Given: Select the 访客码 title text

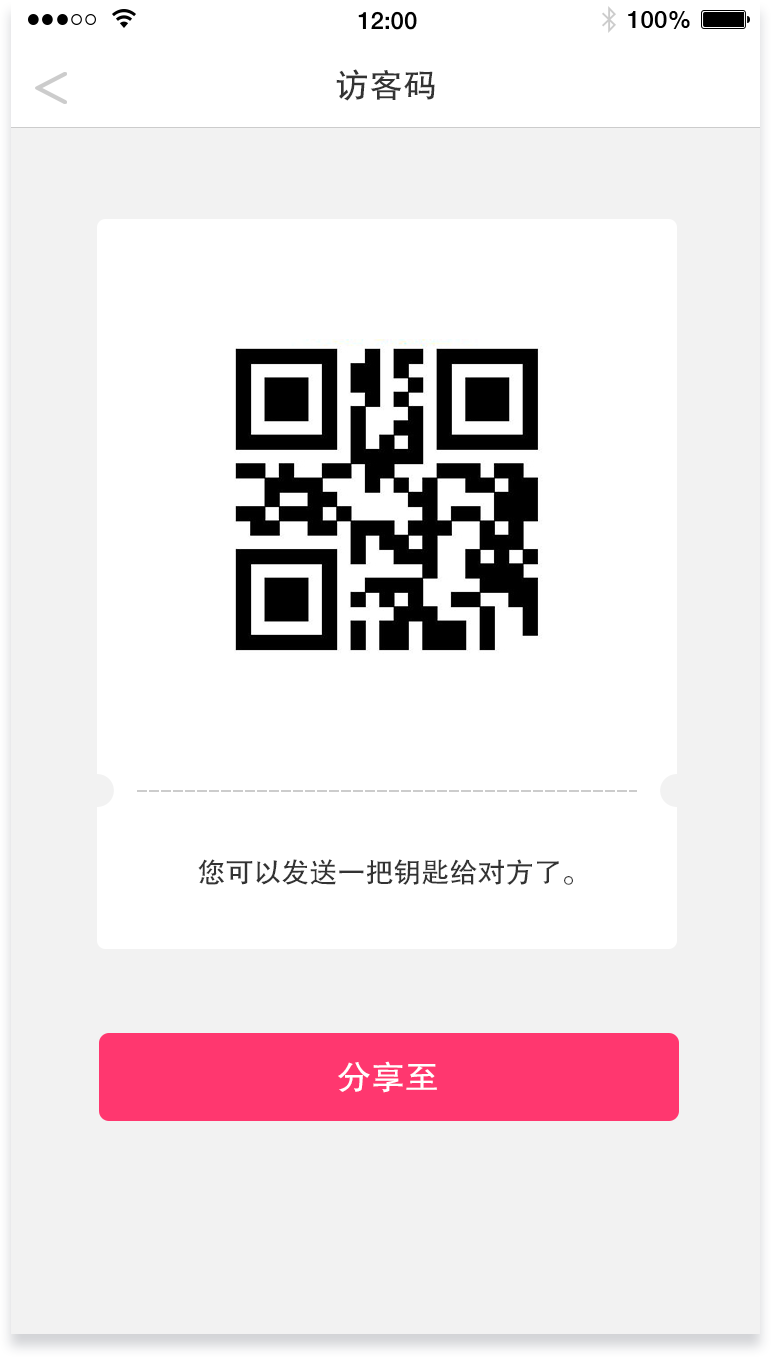Looking at the screenshot, I should (x=386, y=87).
